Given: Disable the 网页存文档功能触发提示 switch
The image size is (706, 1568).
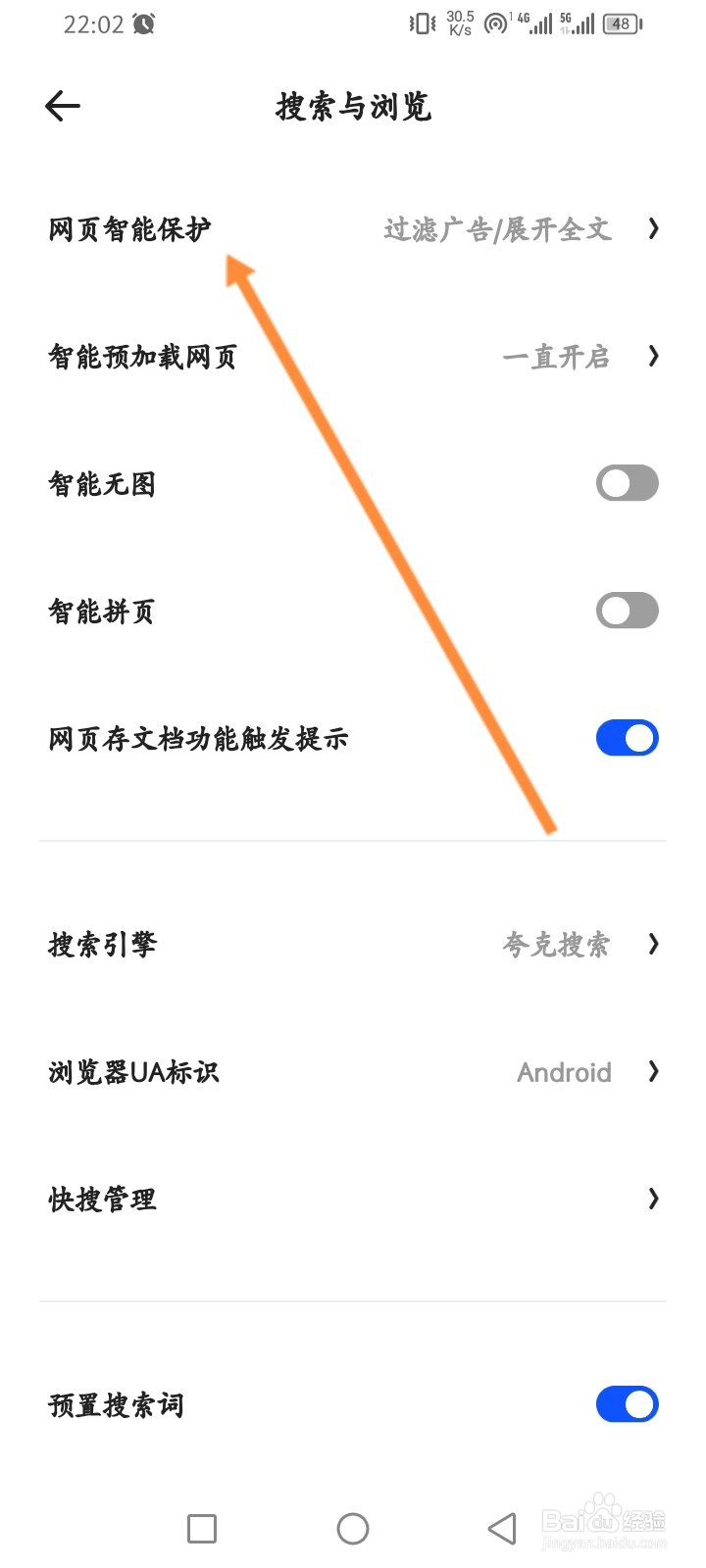Looking at the screenshot, I should [627, 737].
